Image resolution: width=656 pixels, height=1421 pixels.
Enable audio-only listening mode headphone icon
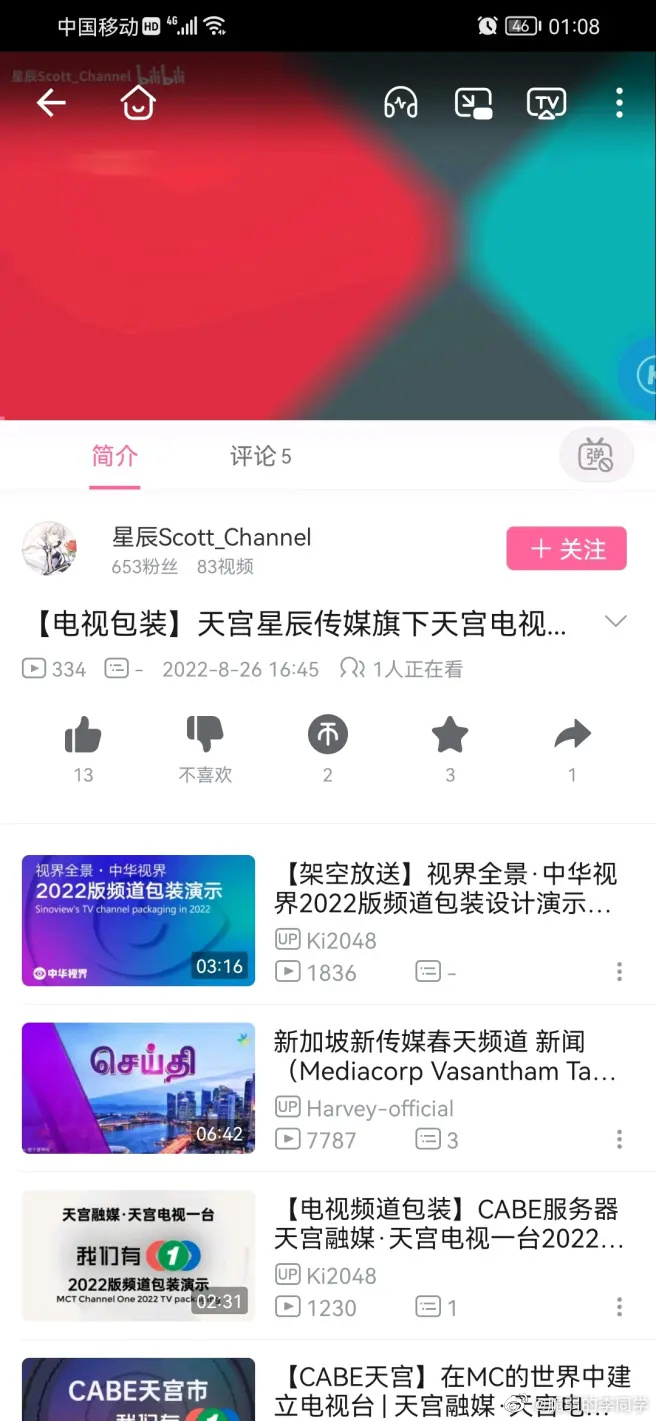[x=401, y=103]
